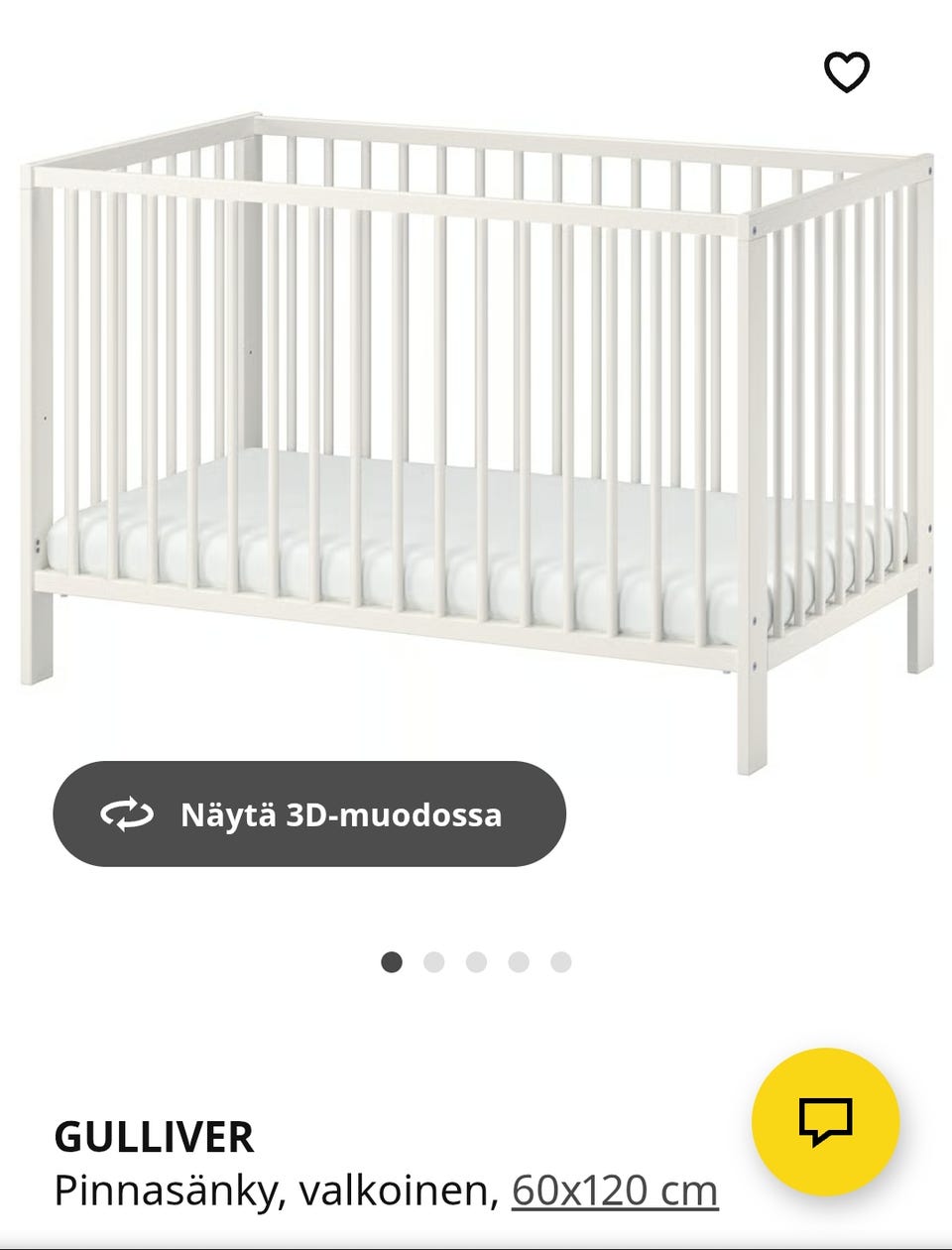The width and height of the screenshot is (952, 1250).
Task: Open the GULLIVER crib product image
Action: click(x=476, y=417)
